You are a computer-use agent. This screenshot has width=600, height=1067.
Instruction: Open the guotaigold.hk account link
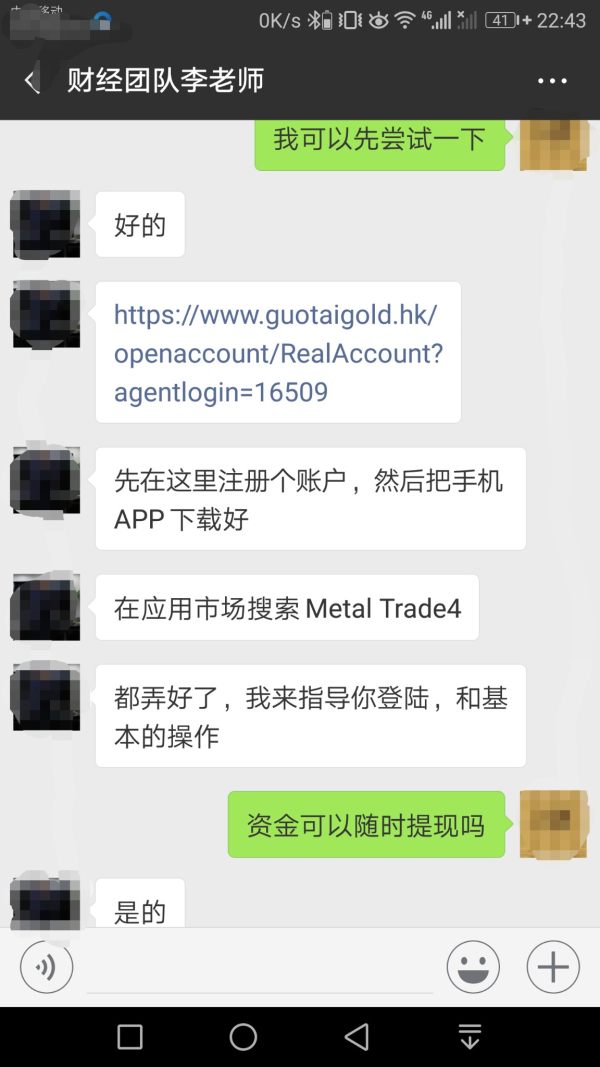point(277,353)
